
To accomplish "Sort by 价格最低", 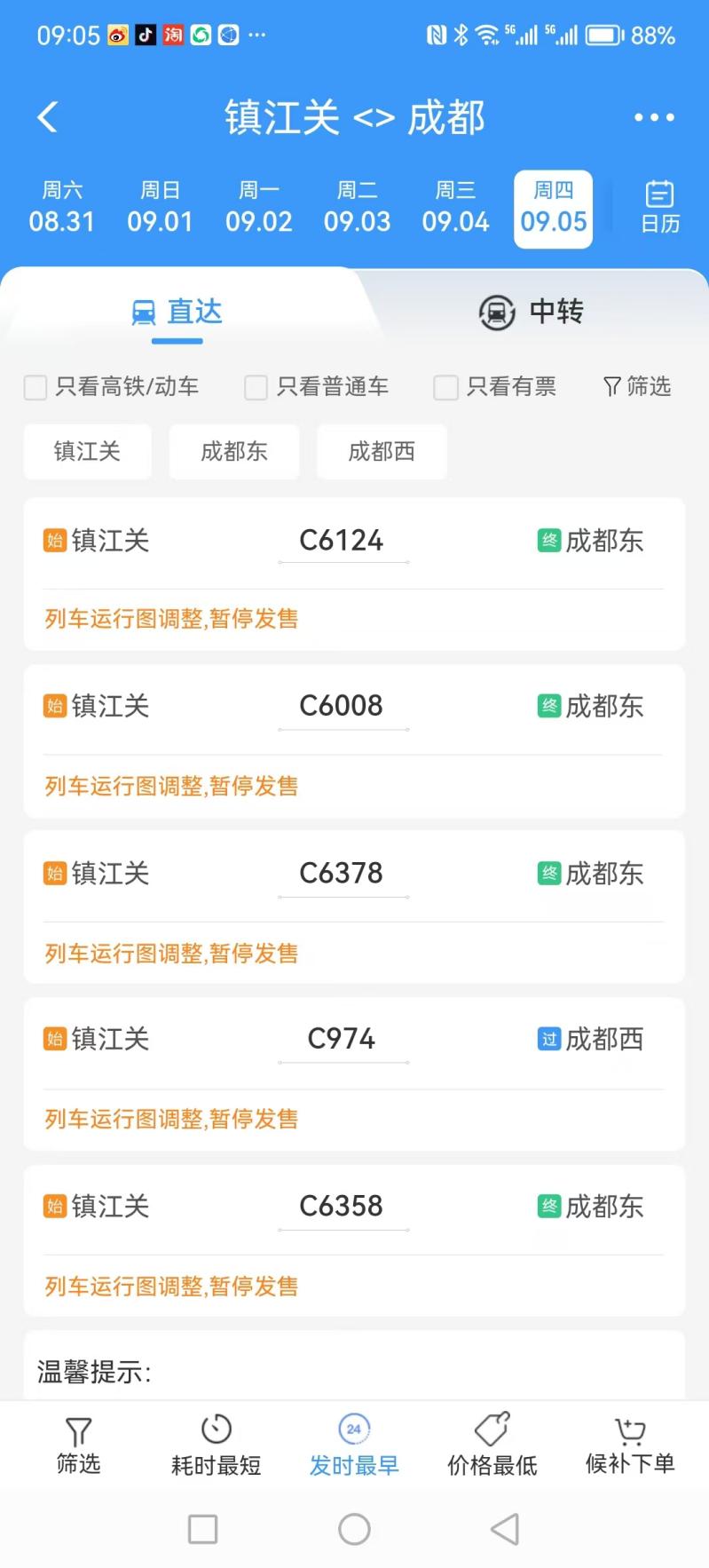I will tap(492, 1445).
